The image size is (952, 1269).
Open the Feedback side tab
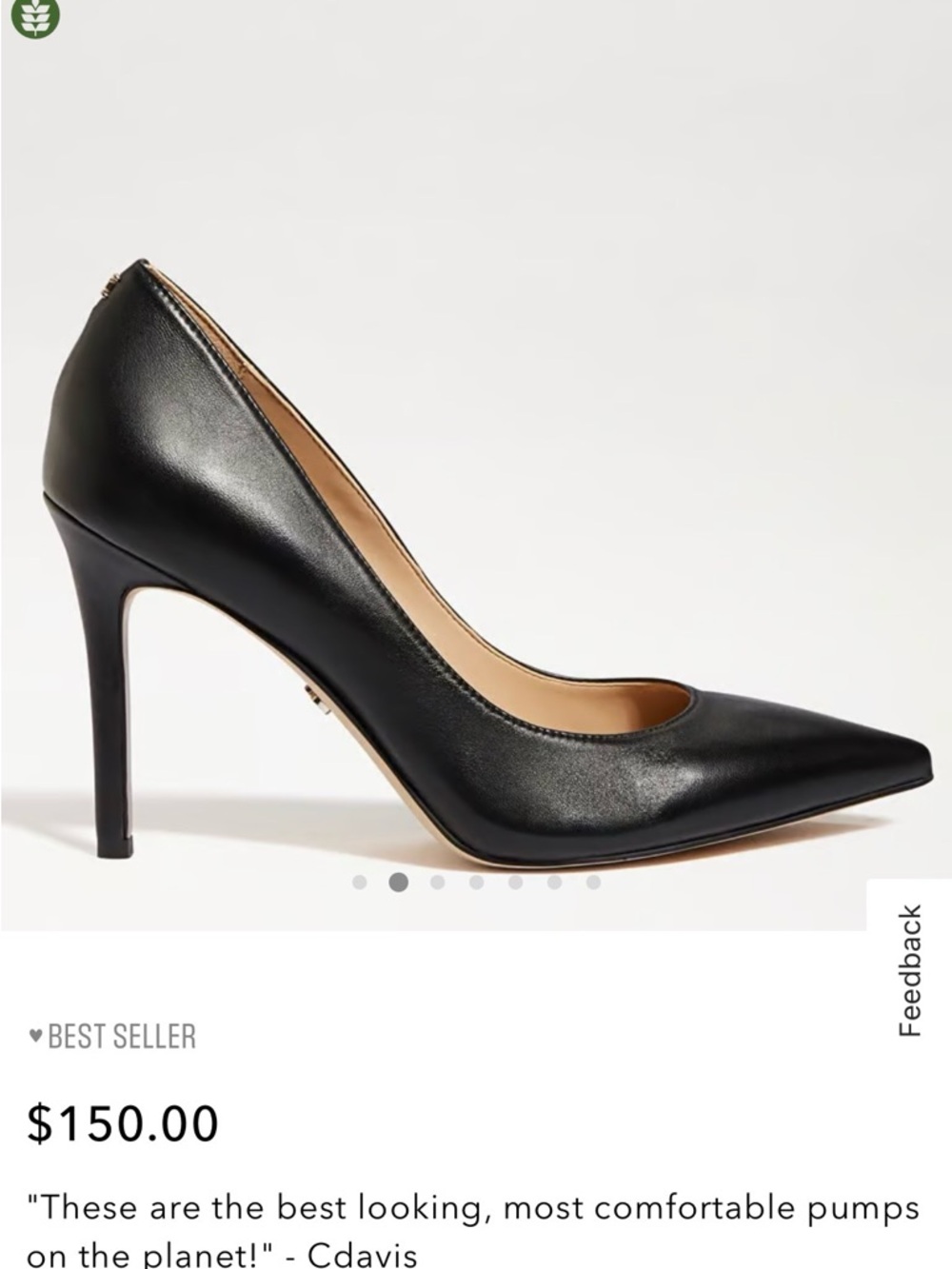[x=910, y=970]
